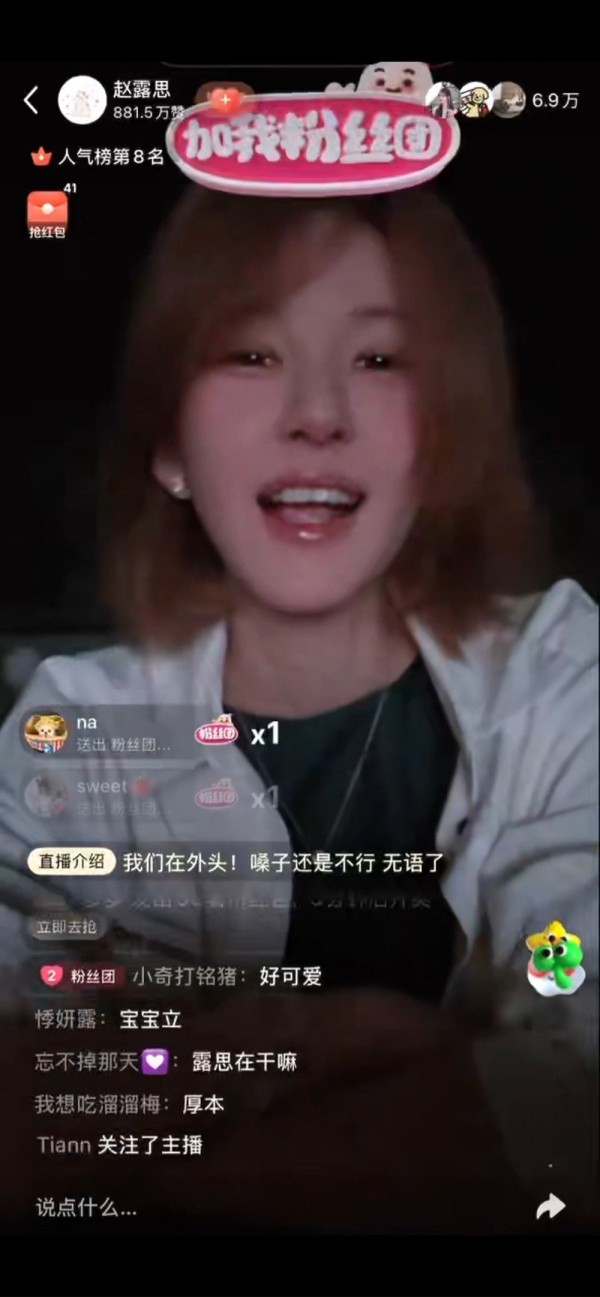The height and width of the screenshot is (1297, 600).
Task: Open the 6.9万 viewers list
Action: point(555,100)
